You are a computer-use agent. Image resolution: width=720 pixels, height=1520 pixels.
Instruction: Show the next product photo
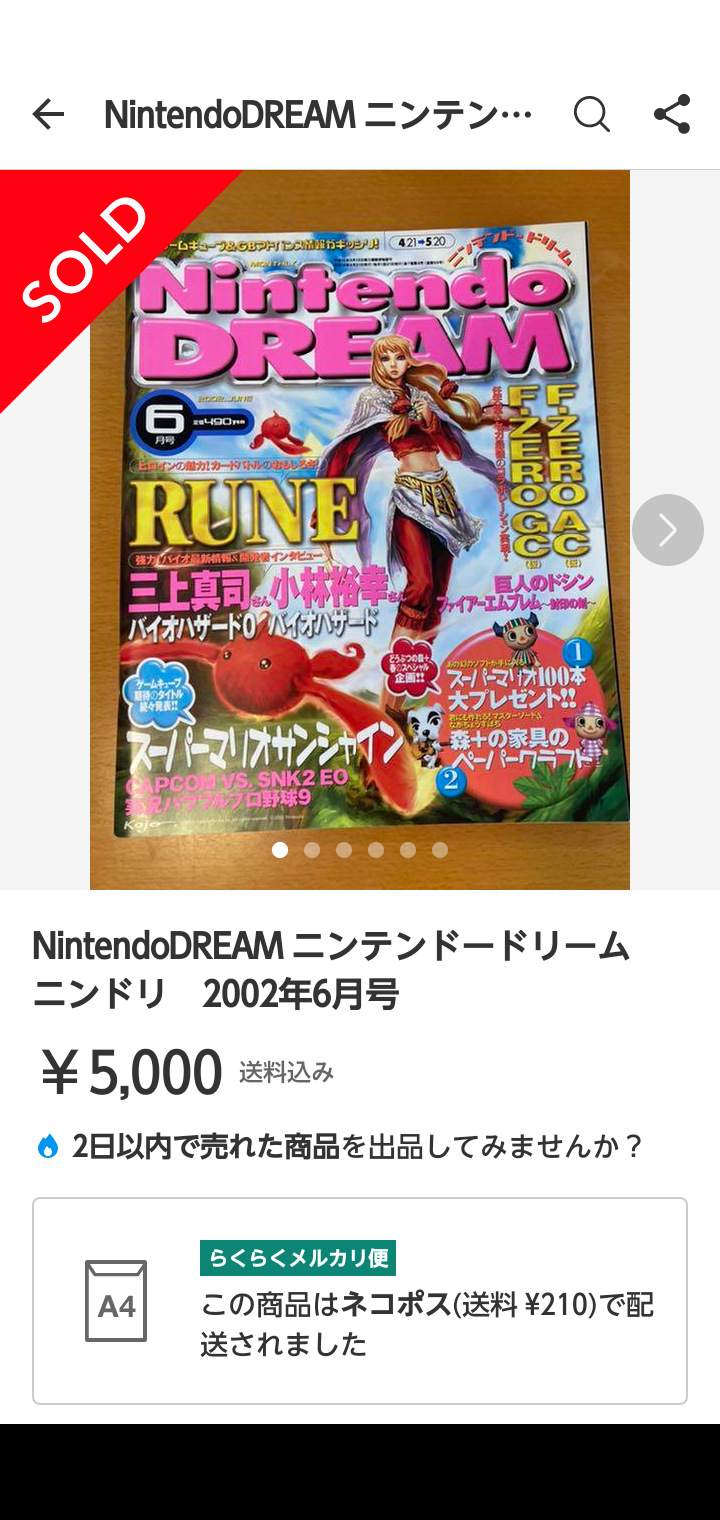(x=667, y=529)
